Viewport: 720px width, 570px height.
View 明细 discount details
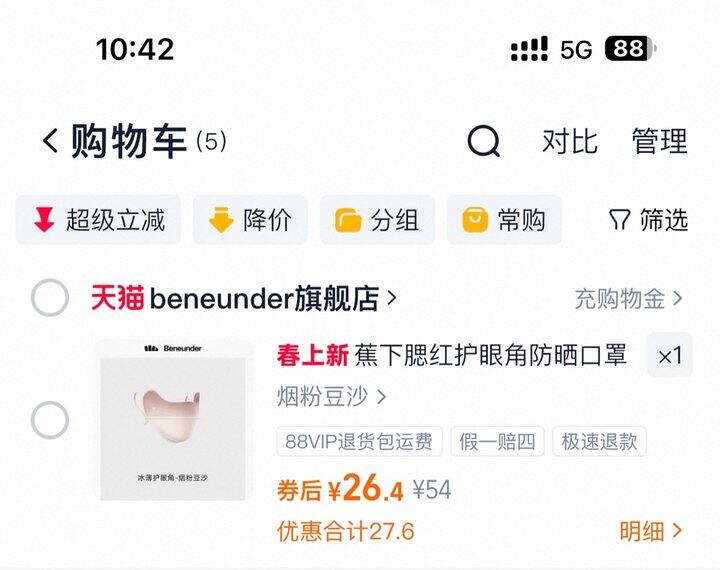(650, 531)
